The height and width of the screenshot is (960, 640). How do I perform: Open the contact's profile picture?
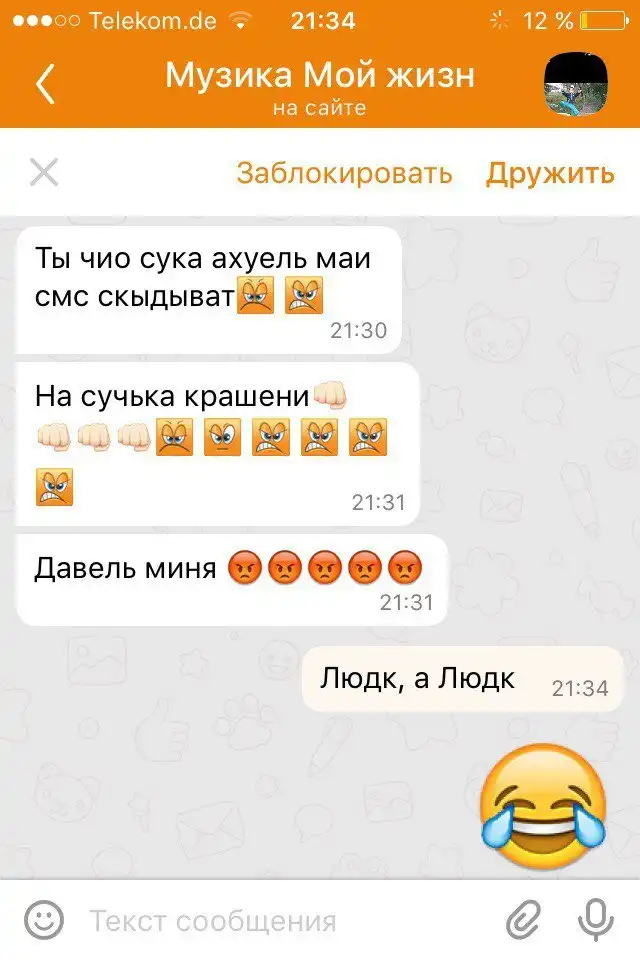577,86
